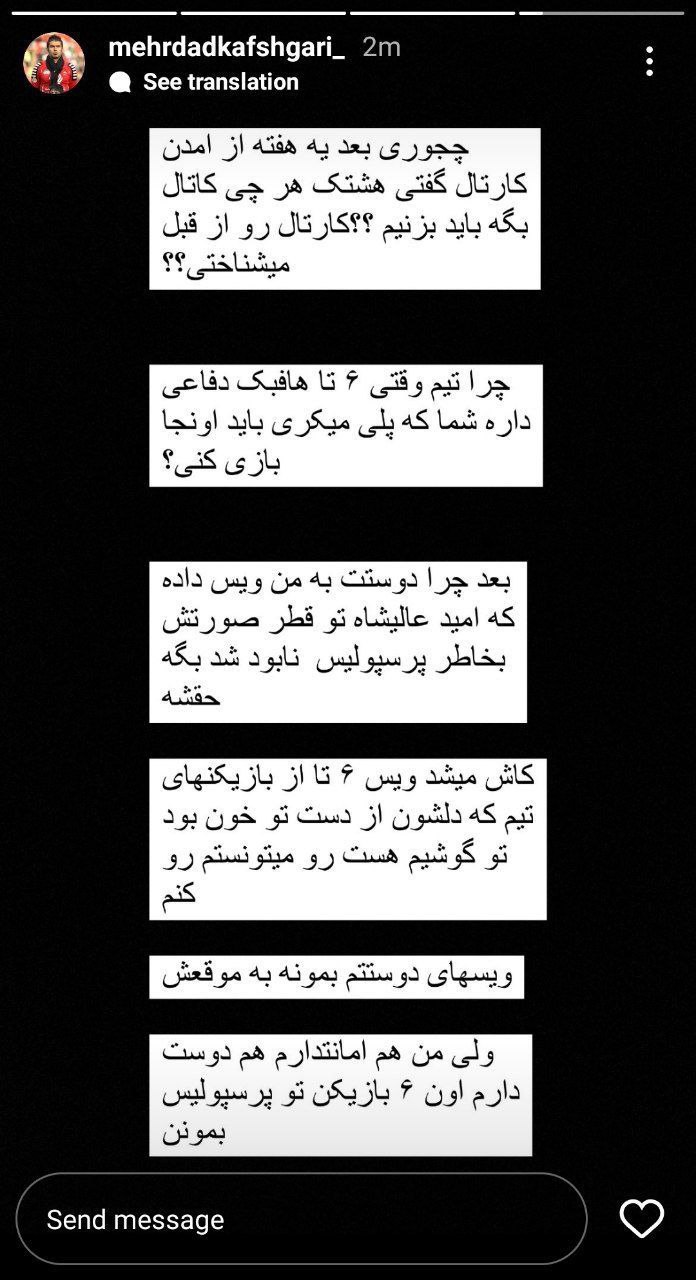
Task: Like this story with the heart
Action: (x=641, y=1219)
